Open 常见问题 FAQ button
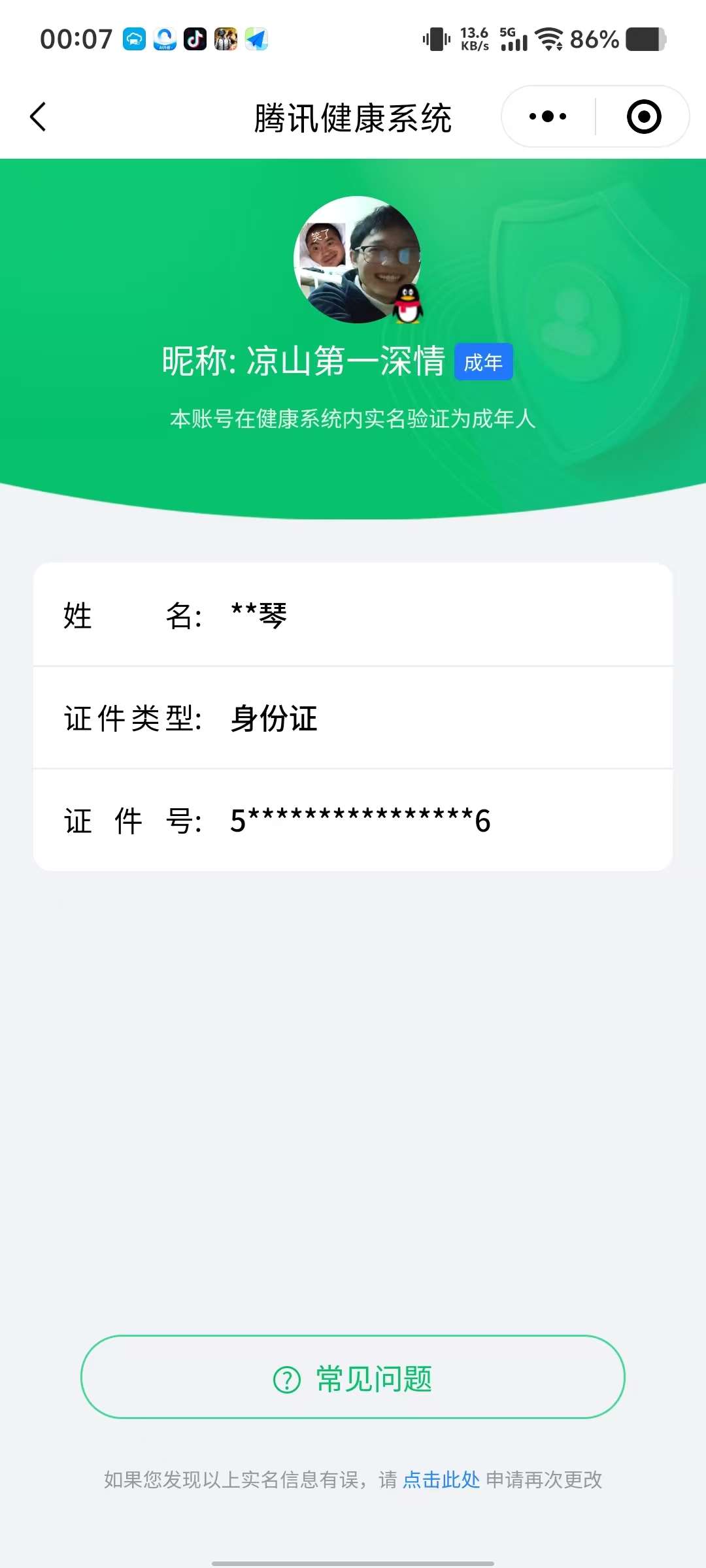Image resolution: width=706 pixels, height=1568 pixels. click(353, 1379)
